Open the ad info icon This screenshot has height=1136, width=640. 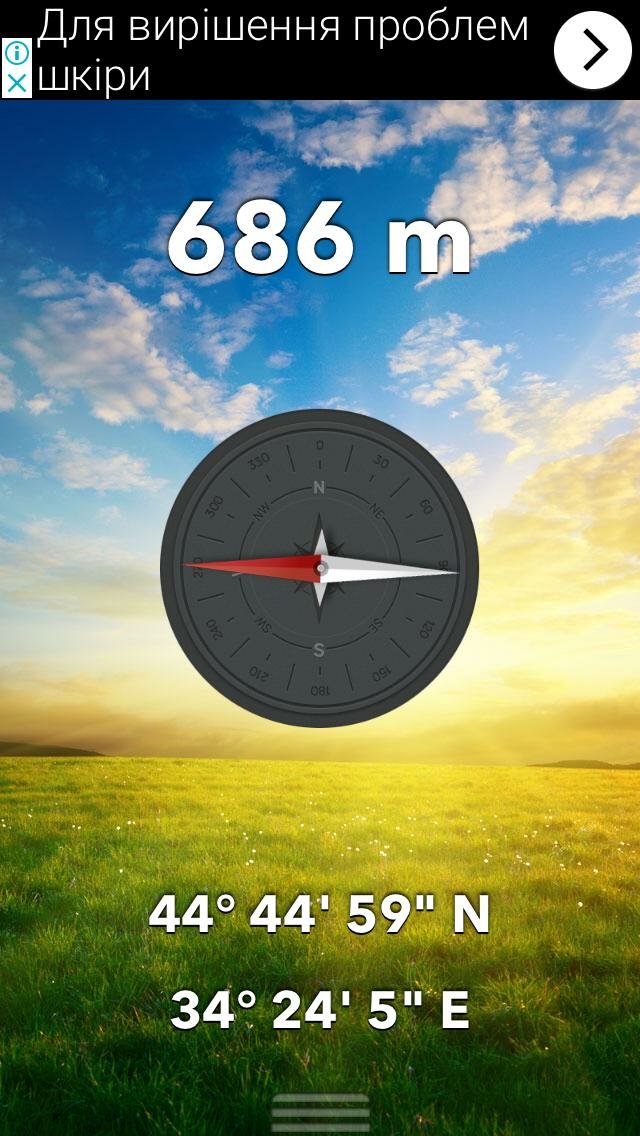(17, 54)
